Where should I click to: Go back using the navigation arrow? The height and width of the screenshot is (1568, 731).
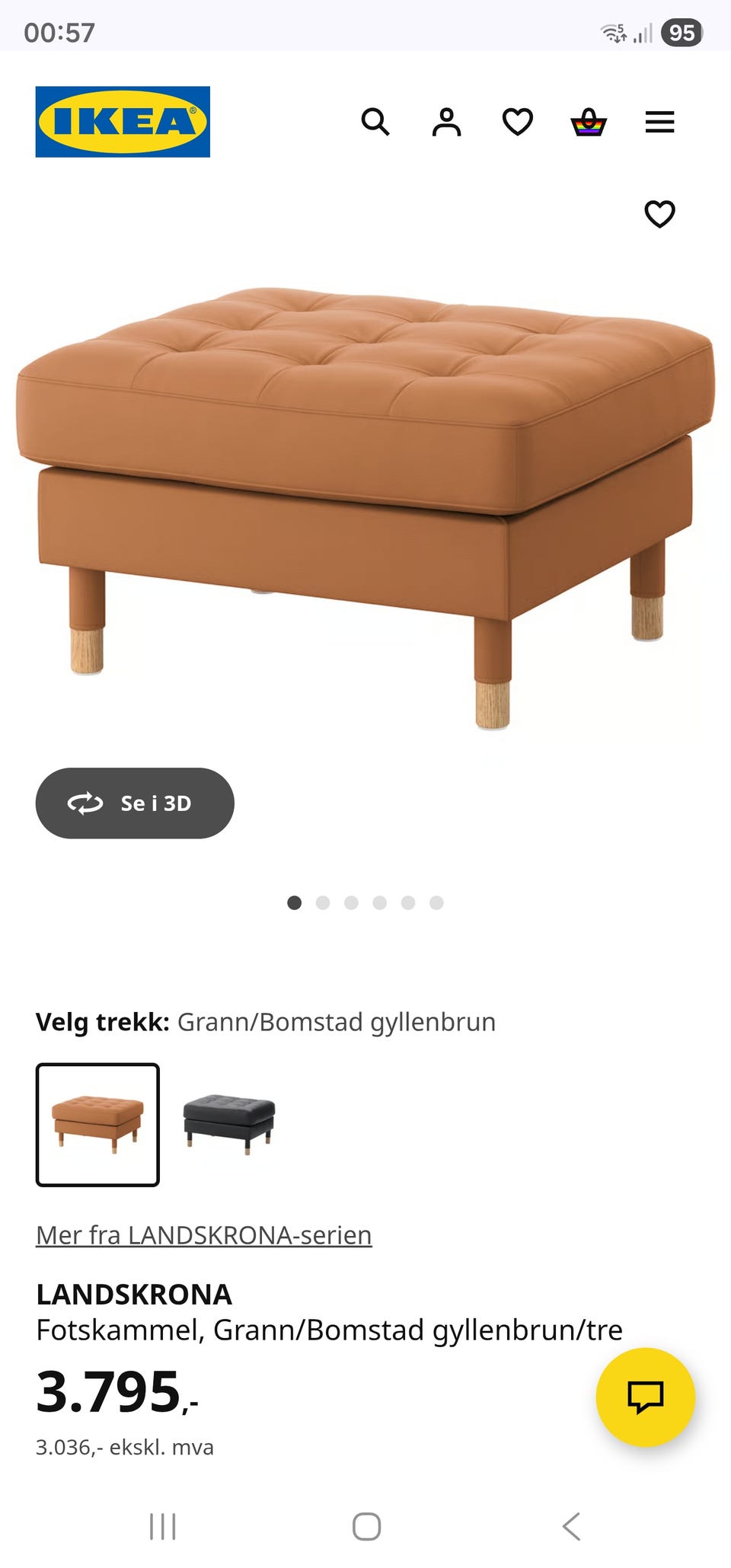(x=573, y=1526)
